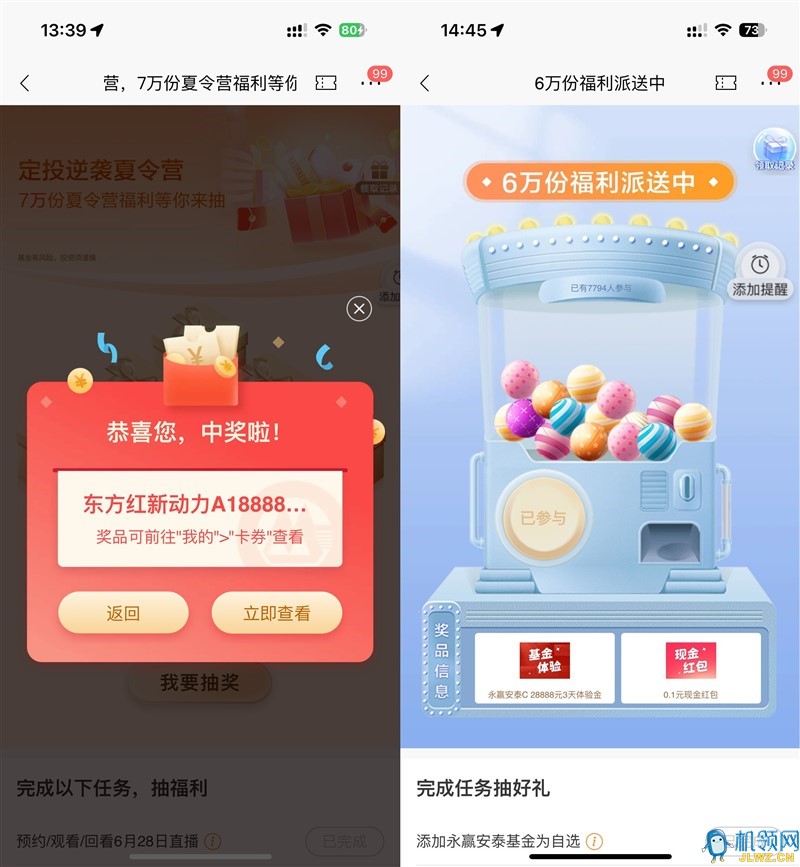The height and width of the screenshot is (867, 800).
Task: Tap 立即查看 to view the prize
Action: [x=277, y=613]
